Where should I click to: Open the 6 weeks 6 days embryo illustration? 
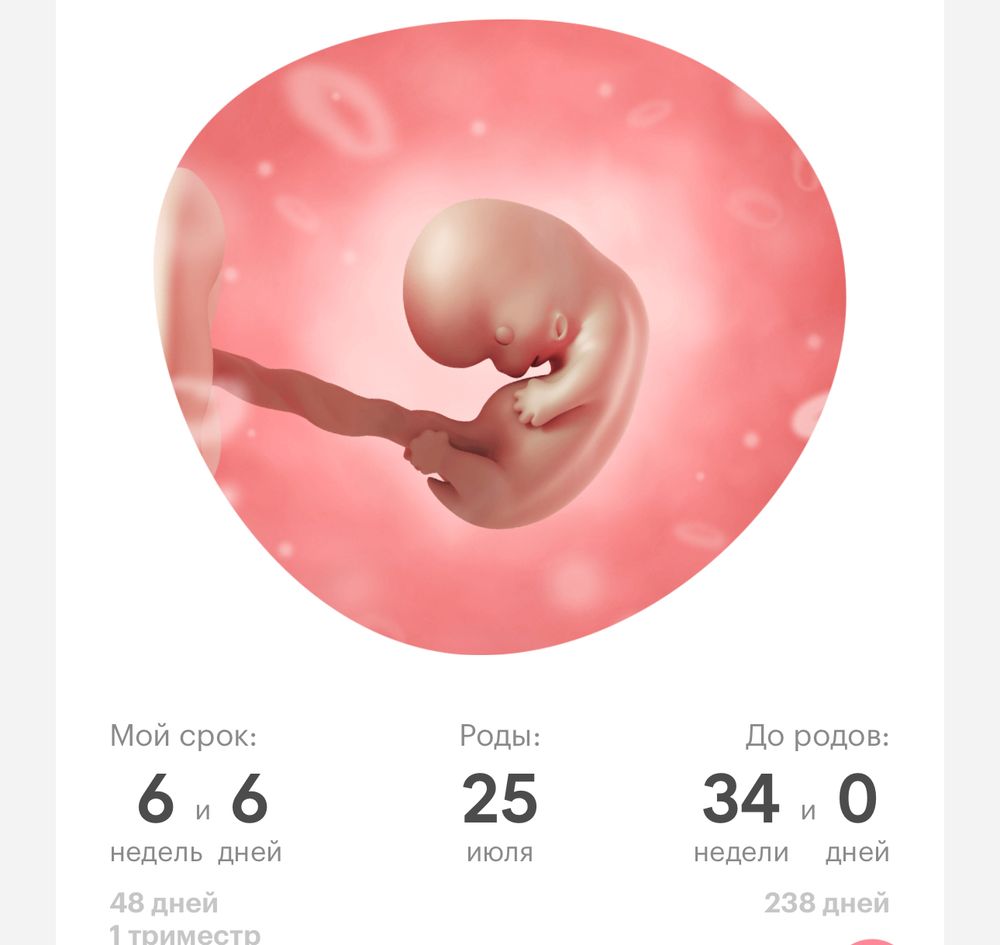[x=500, y=340]
